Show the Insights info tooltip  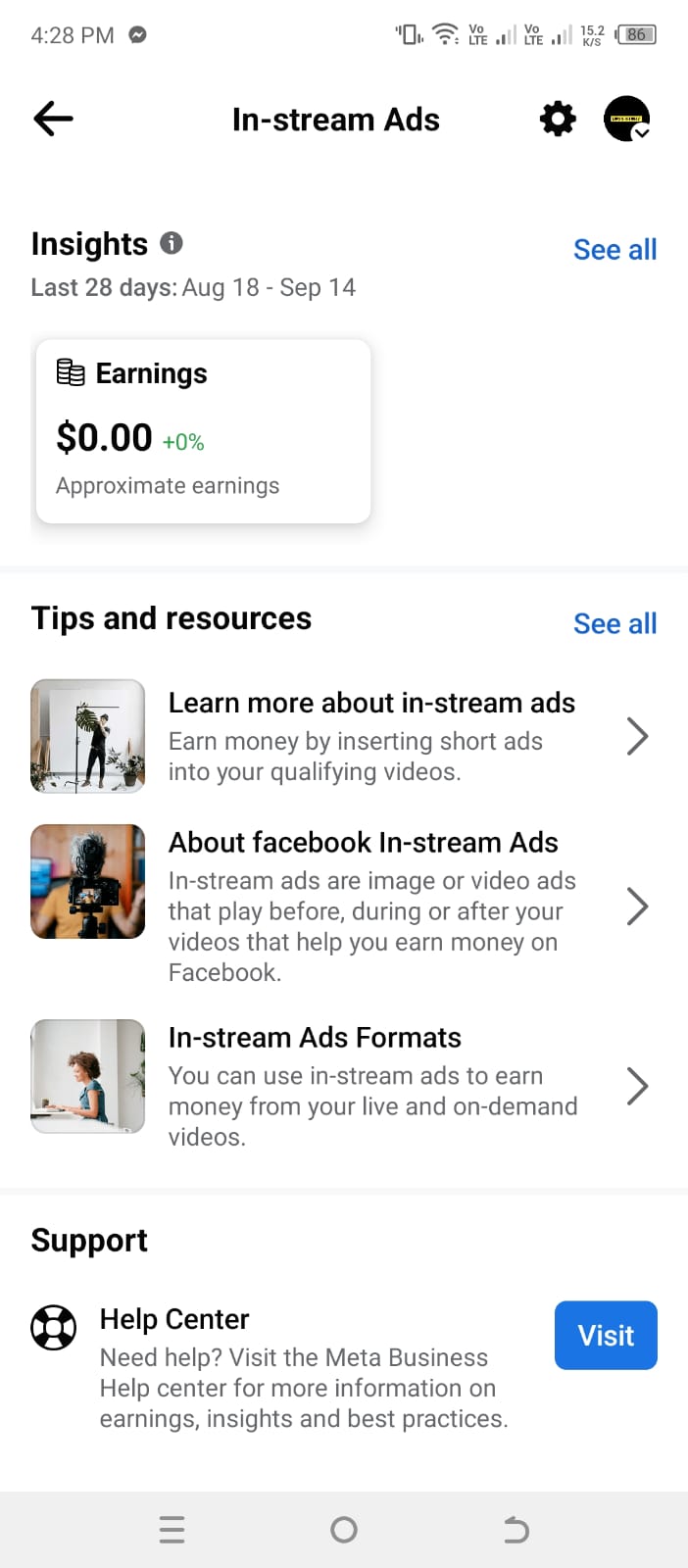click(172, 243)
